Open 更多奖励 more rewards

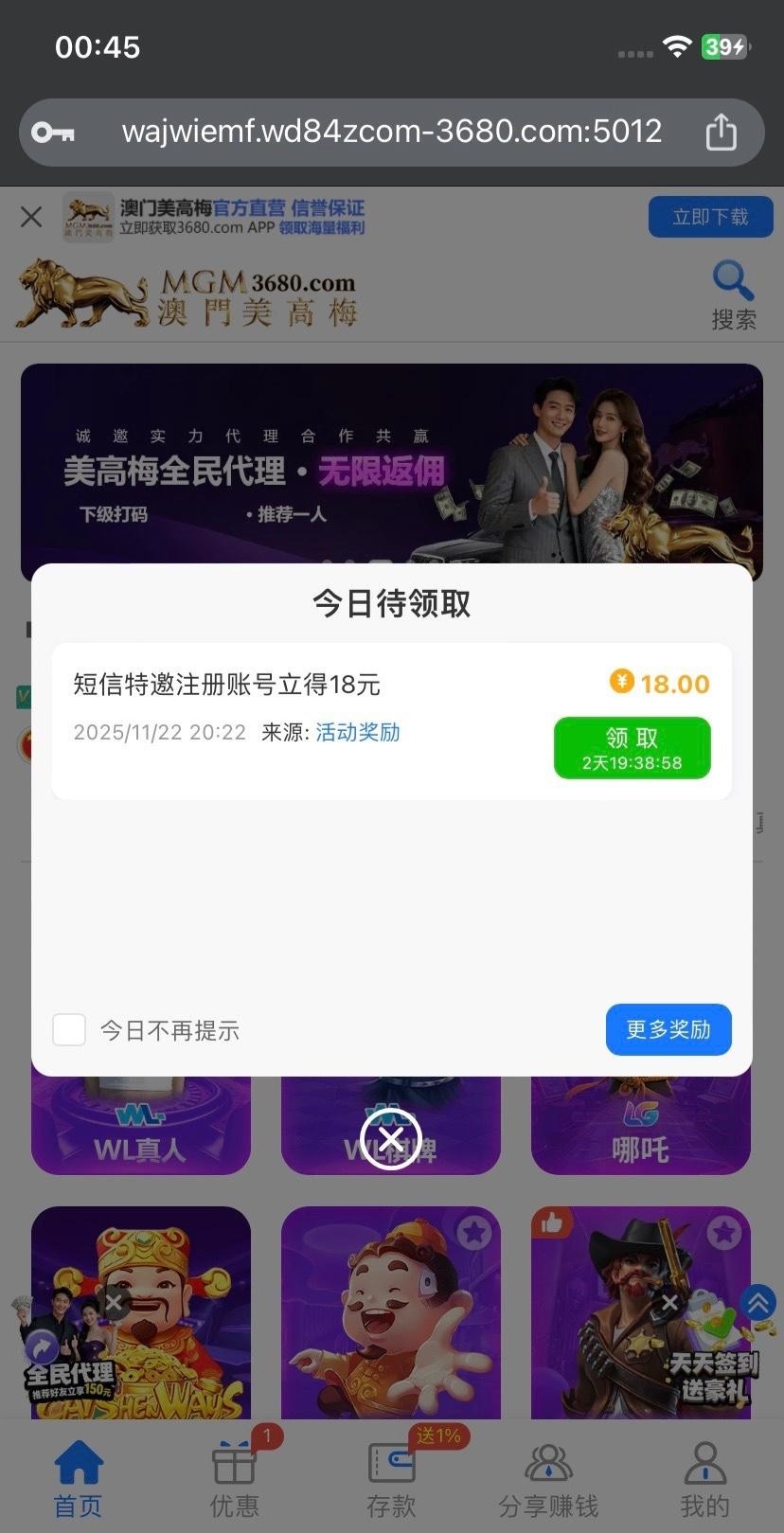(x=668, y=1029)
